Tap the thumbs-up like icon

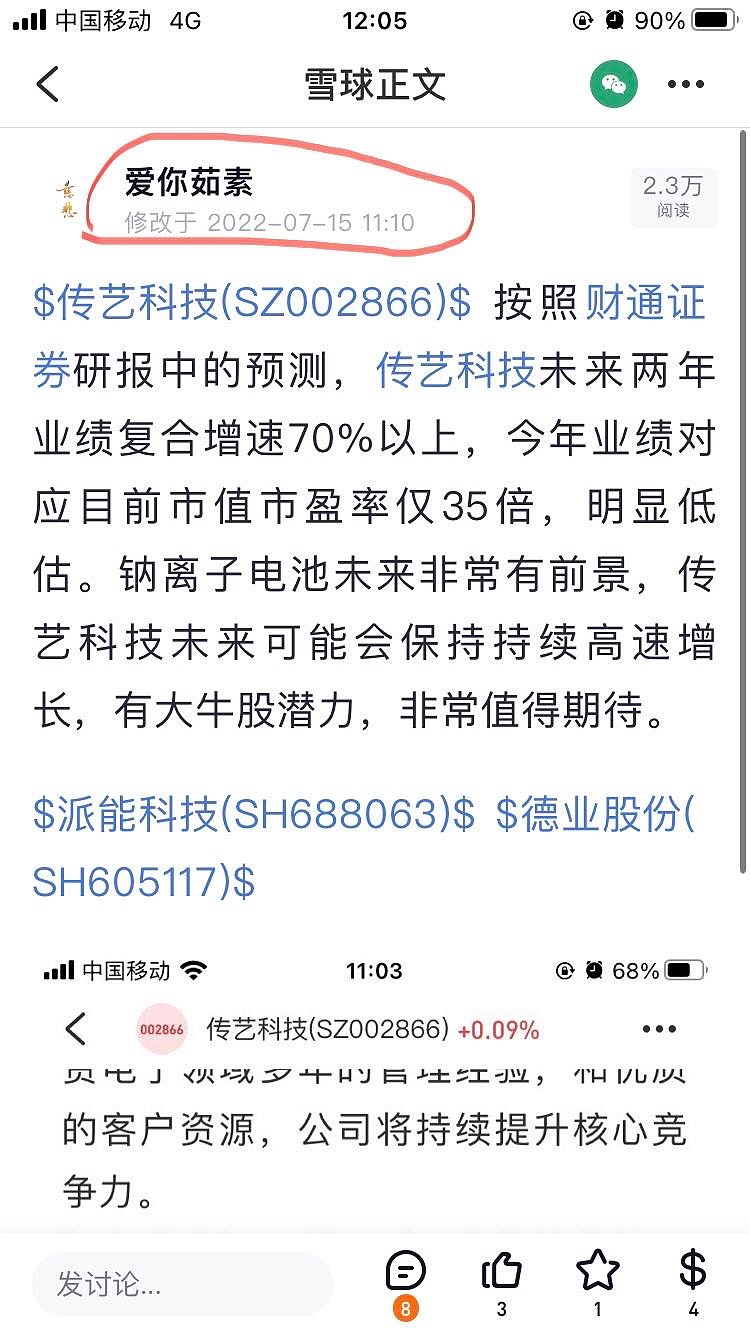coord(501,1271)
